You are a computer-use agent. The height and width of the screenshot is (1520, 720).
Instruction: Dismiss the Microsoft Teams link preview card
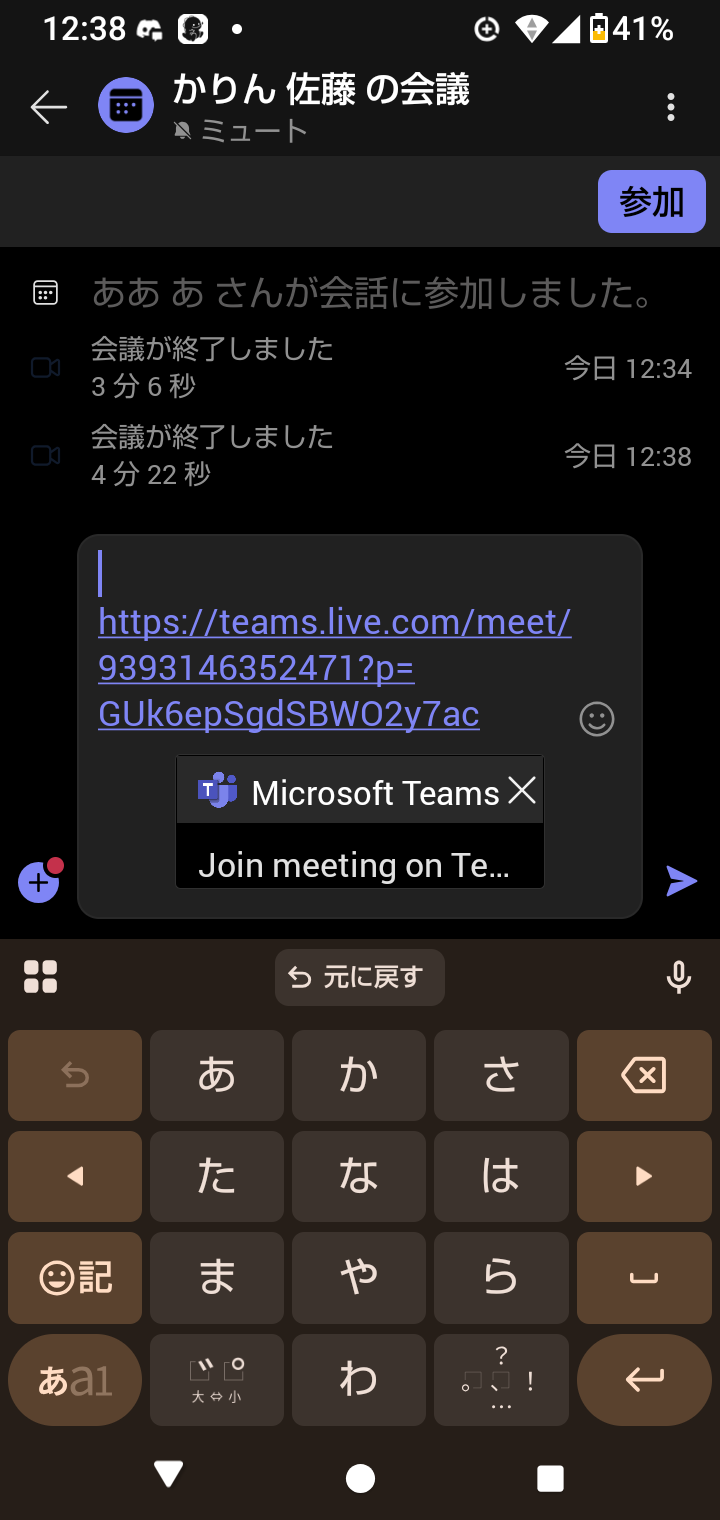(x=522, y=791)
